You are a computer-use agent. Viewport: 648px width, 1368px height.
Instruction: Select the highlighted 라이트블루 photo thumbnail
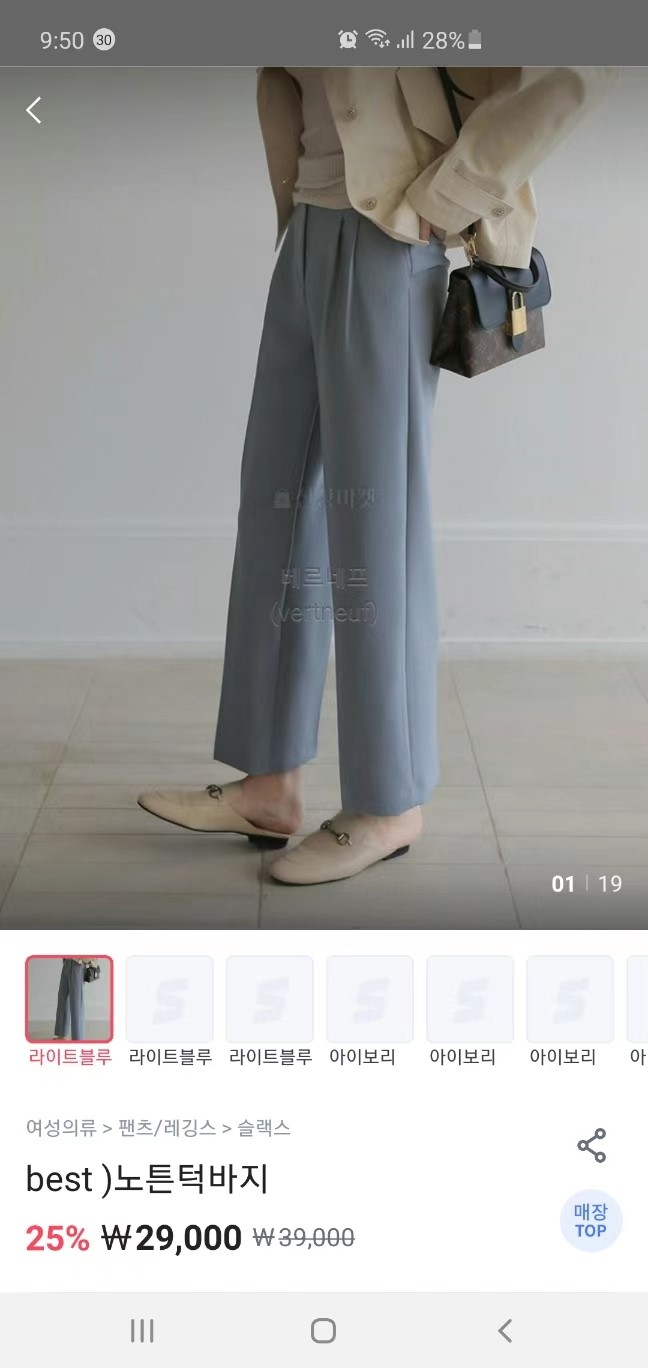coord(69,999)
